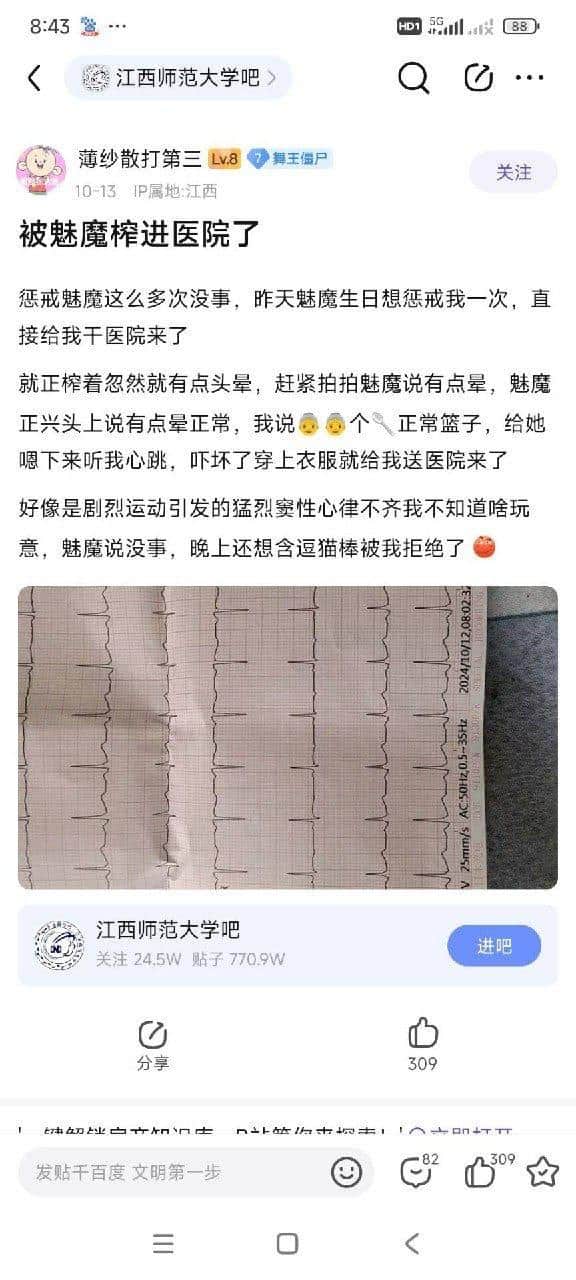
Task: Open the profile avatar of 薄纱散打第三
Action: pyautogui.click(x=42, y=171)
